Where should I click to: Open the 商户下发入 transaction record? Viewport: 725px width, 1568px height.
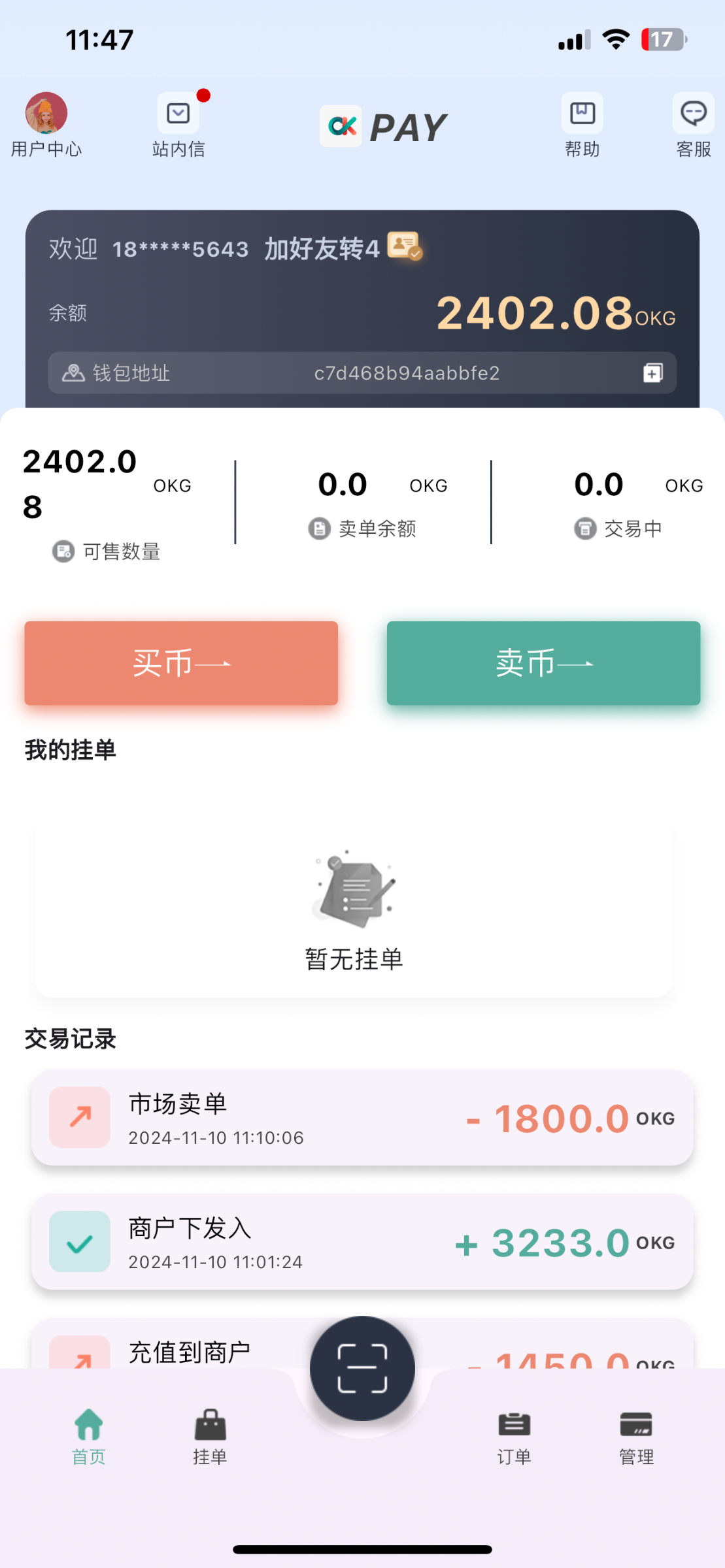click(x=362, y=1242)
